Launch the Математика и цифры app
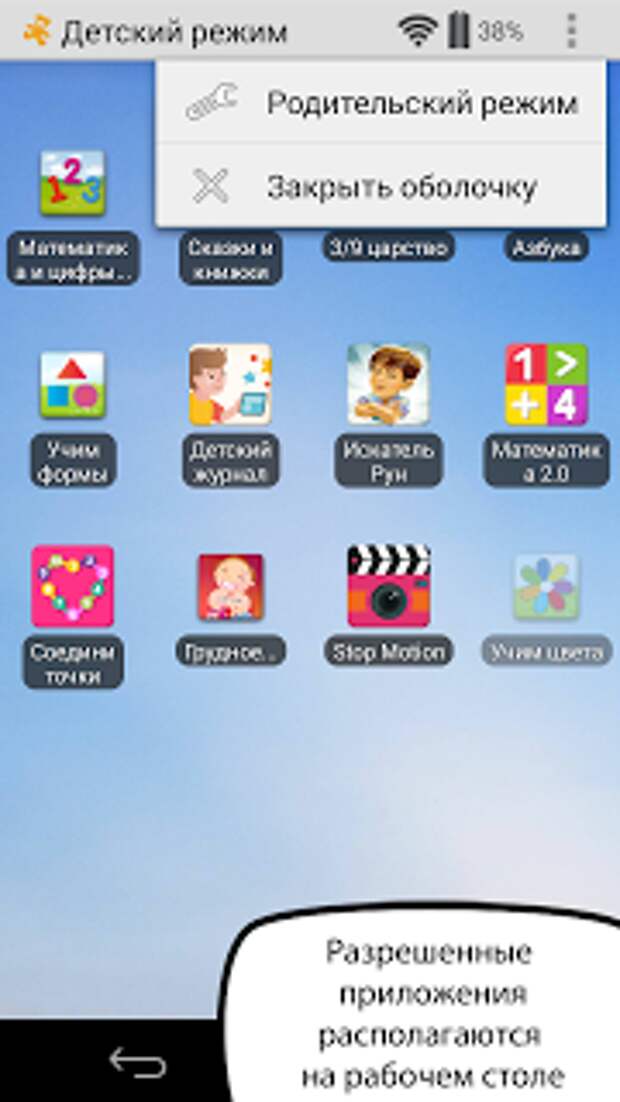 tap(72, 184)
